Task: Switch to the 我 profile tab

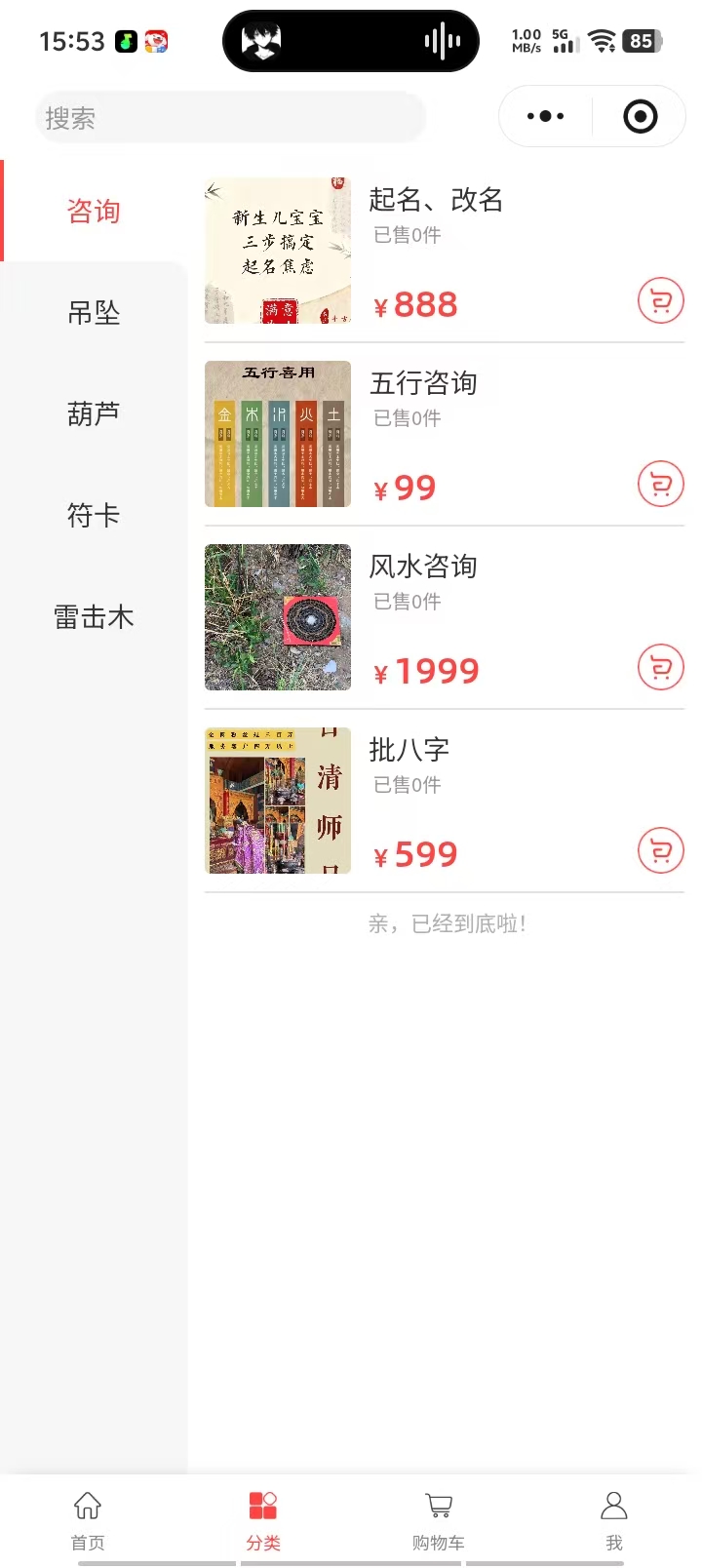Action: pos(614,1519)
